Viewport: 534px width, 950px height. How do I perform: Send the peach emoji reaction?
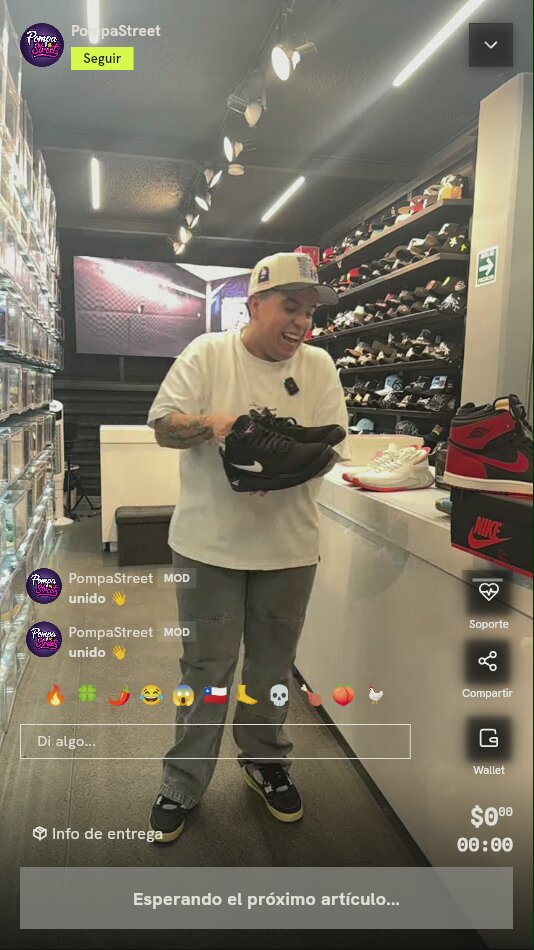[x=343, y=695]
